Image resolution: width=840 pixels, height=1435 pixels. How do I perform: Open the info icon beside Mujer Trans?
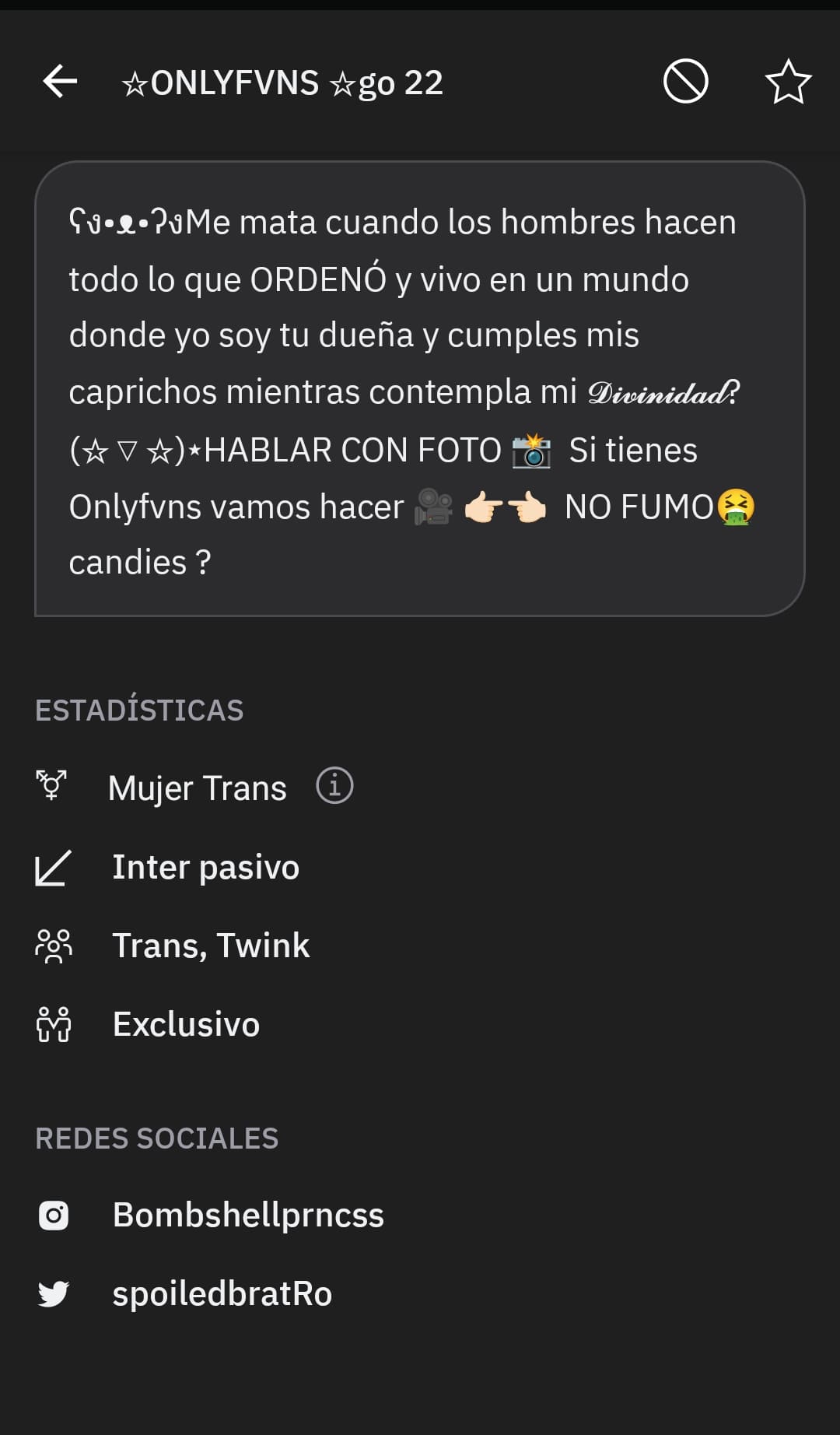[334, 786]
